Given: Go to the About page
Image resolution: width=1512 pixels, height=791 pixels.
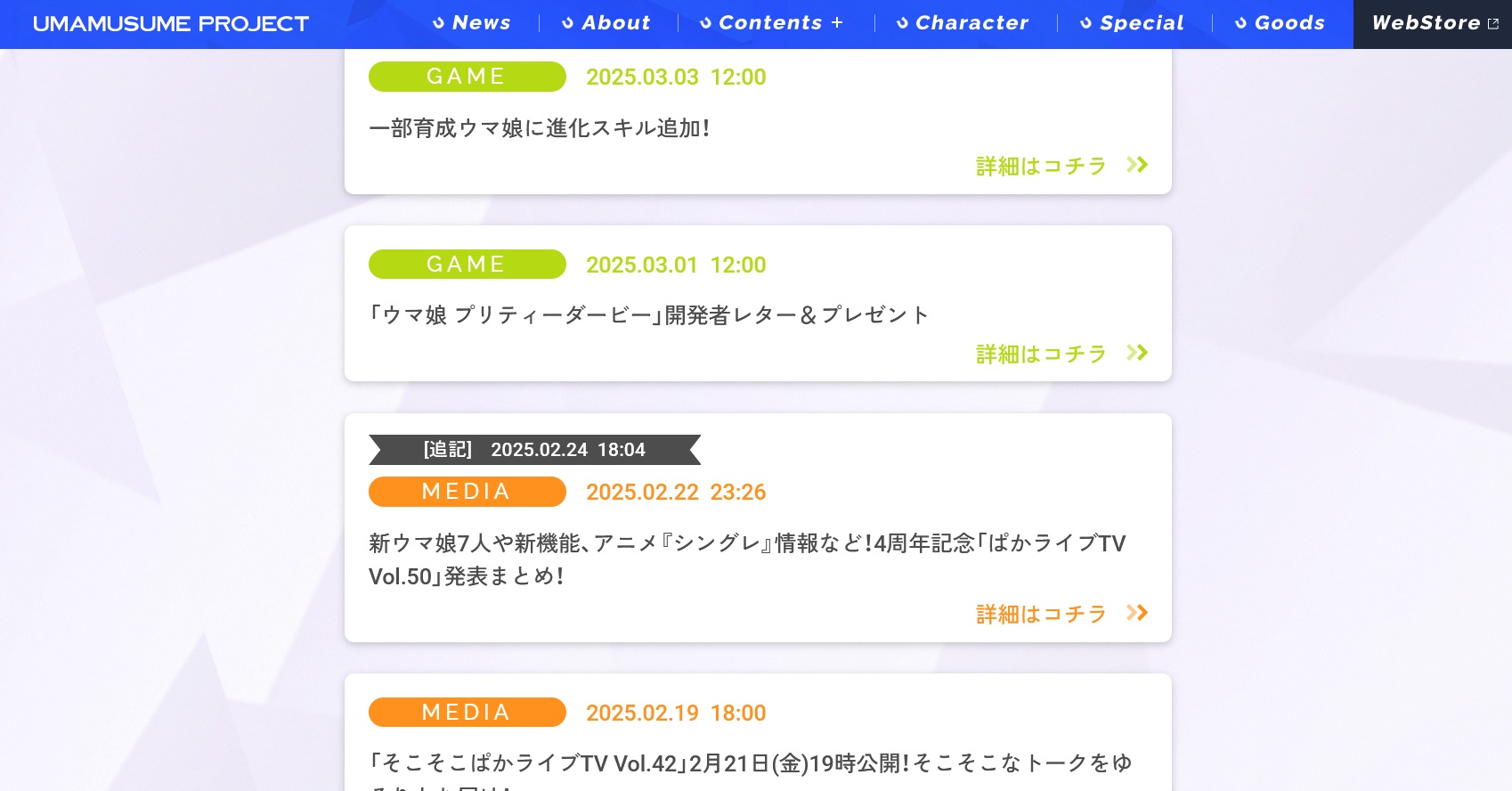Looking at the screenshot, I should (607, 23).
